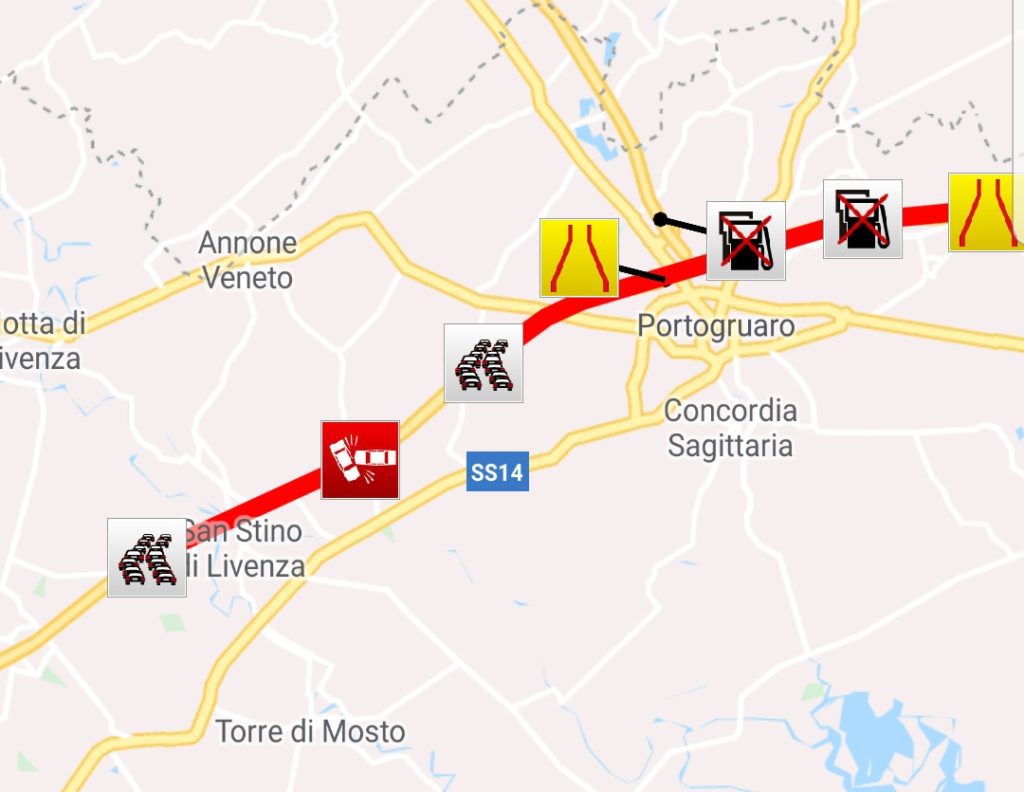Select the traffic jam marker nearest Portogruaro

point(484,363)
